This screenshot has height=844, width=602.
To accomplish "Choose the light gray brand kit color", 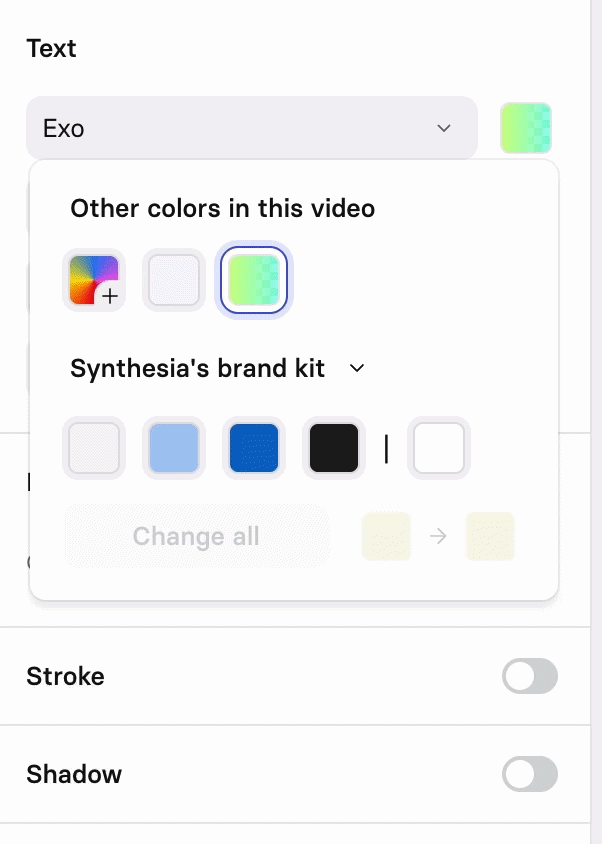I will (94, 447).
